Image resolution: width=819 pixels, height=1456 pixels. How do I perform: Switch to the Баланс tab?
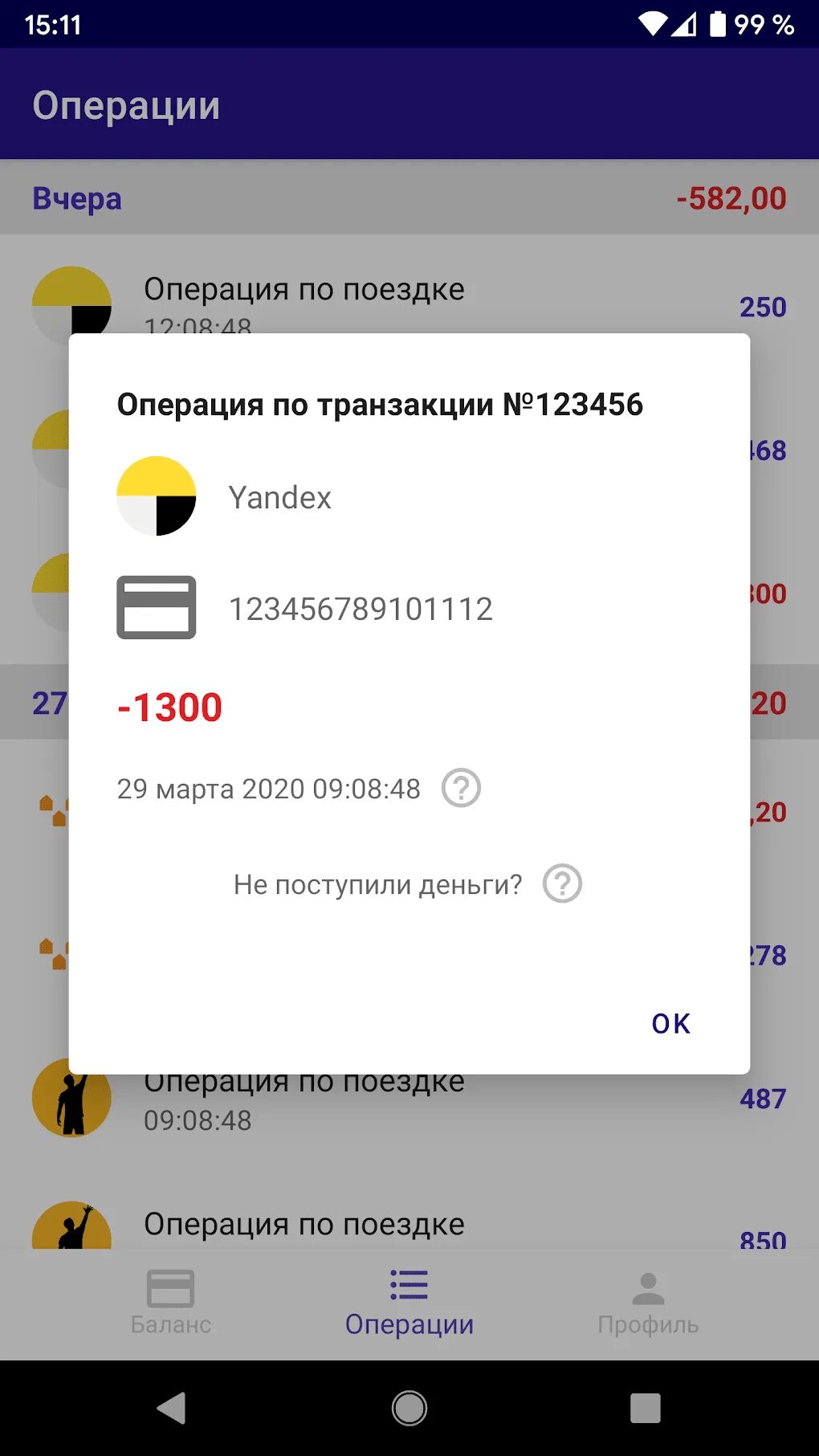point(170,1302)
